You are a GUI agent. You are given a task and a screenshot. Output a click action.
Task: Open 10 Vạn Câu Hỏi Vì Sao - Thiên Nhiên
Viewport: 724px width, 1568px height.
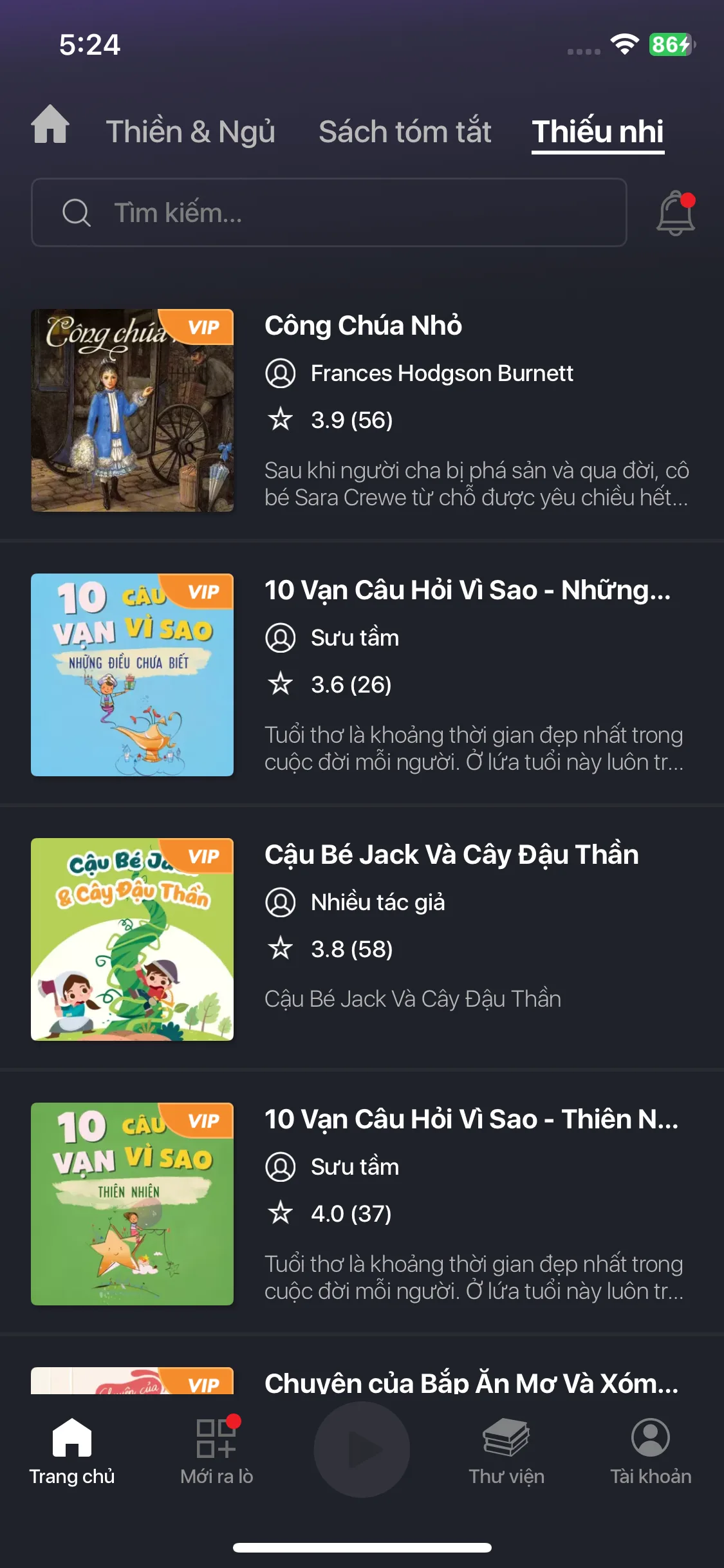coord(470,1119)
